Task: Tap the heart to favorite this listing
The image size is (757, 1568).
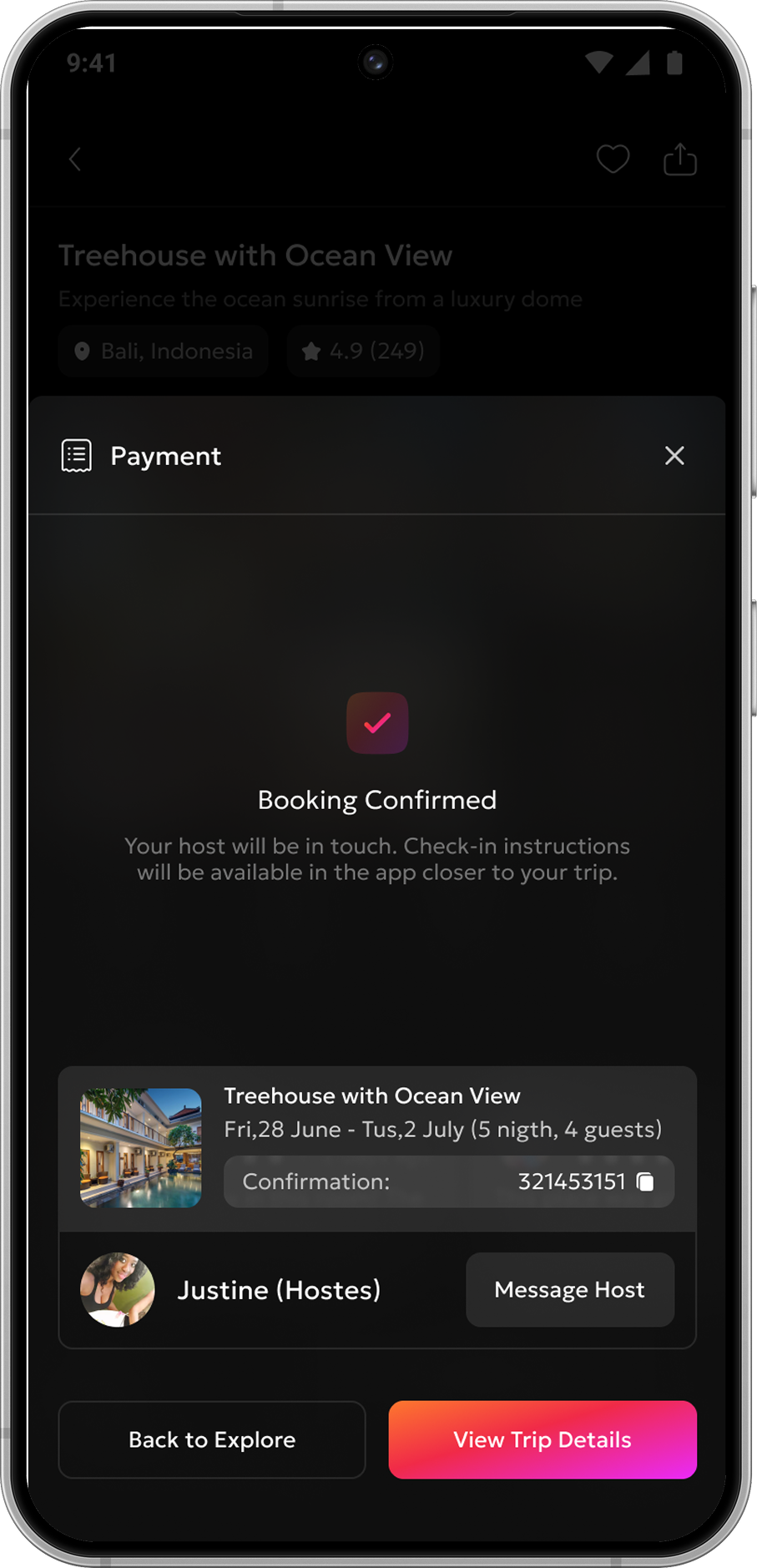Action: (613, 159)
